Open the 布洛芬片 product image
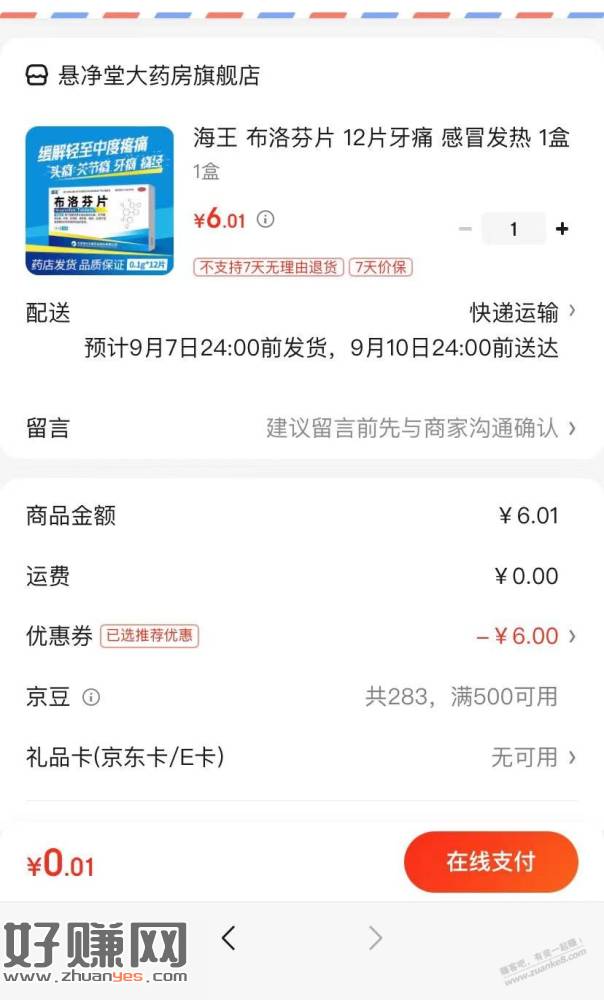The width and height of the screenshot is (604, 1000). click(99, 201)
